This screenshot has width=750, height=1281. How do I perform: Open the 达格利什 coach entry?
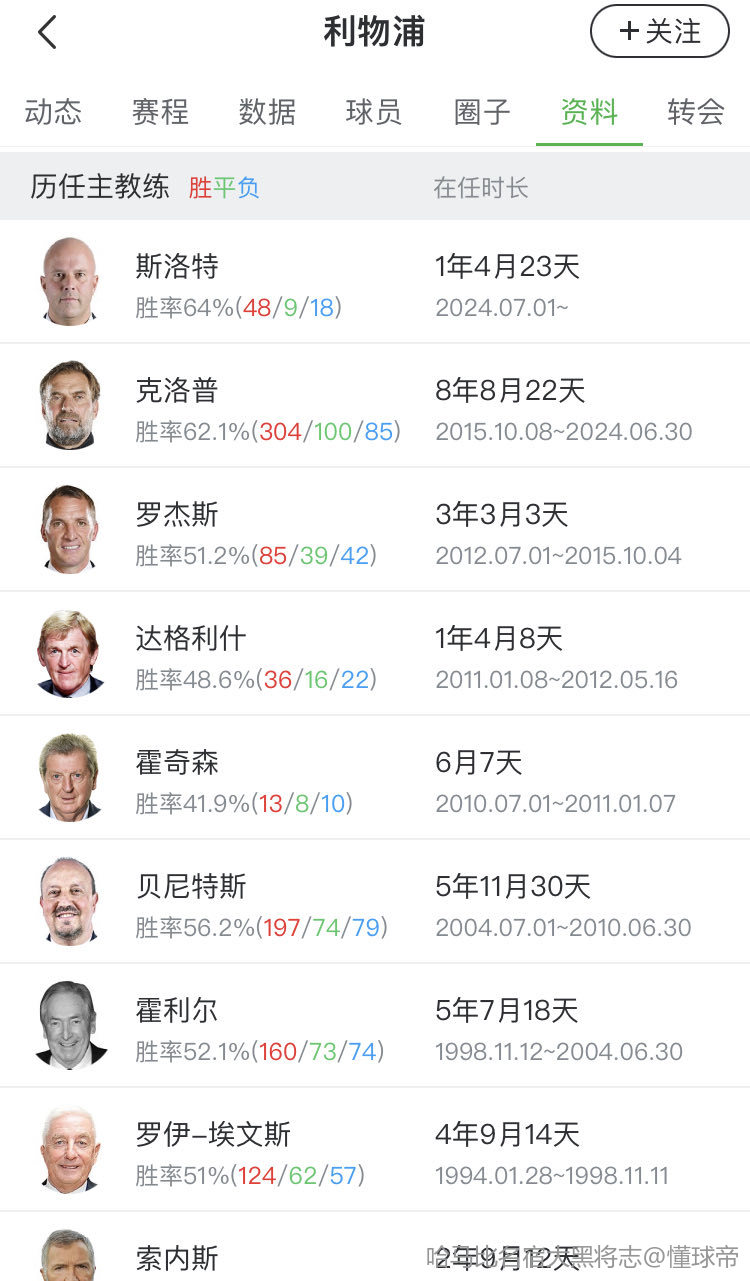tap(375, 654)
